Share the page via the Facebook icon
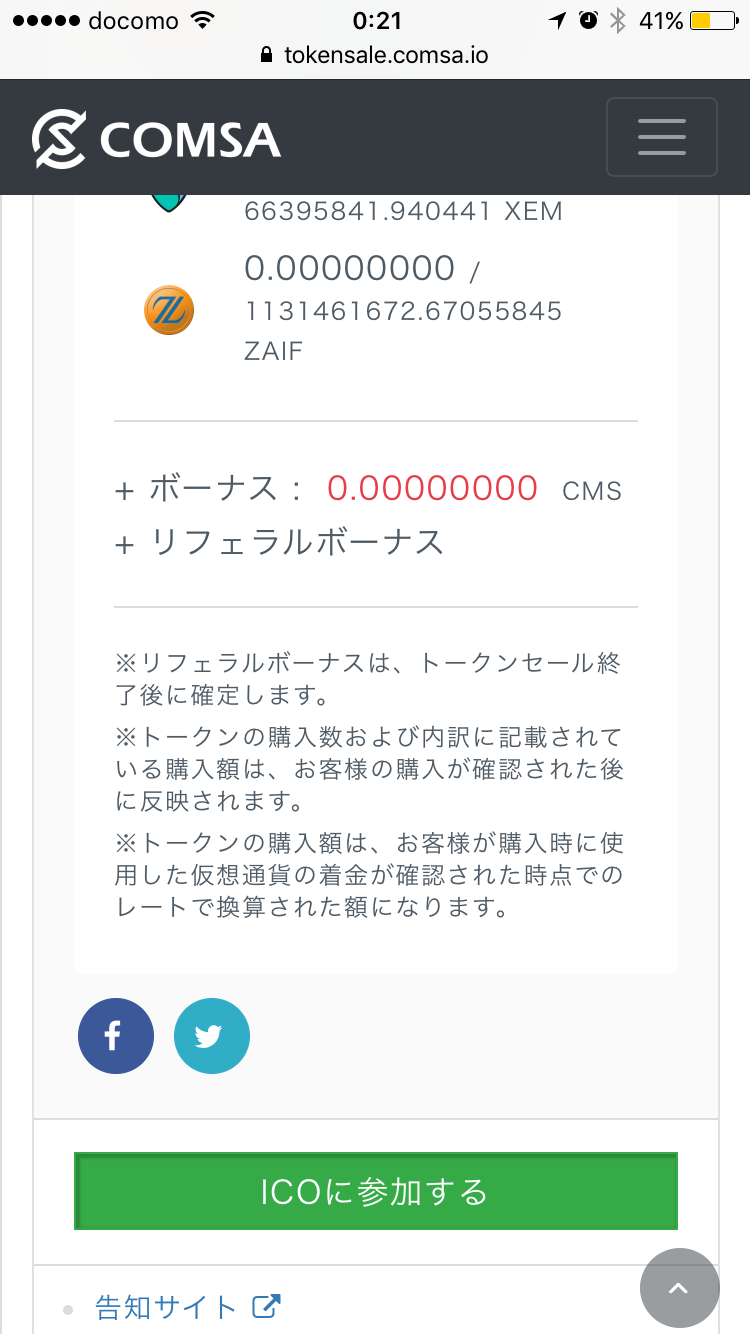Image resolution: width=750 pixels, height=1334 pixels. pyautogui.click(x=115, y=1036)
